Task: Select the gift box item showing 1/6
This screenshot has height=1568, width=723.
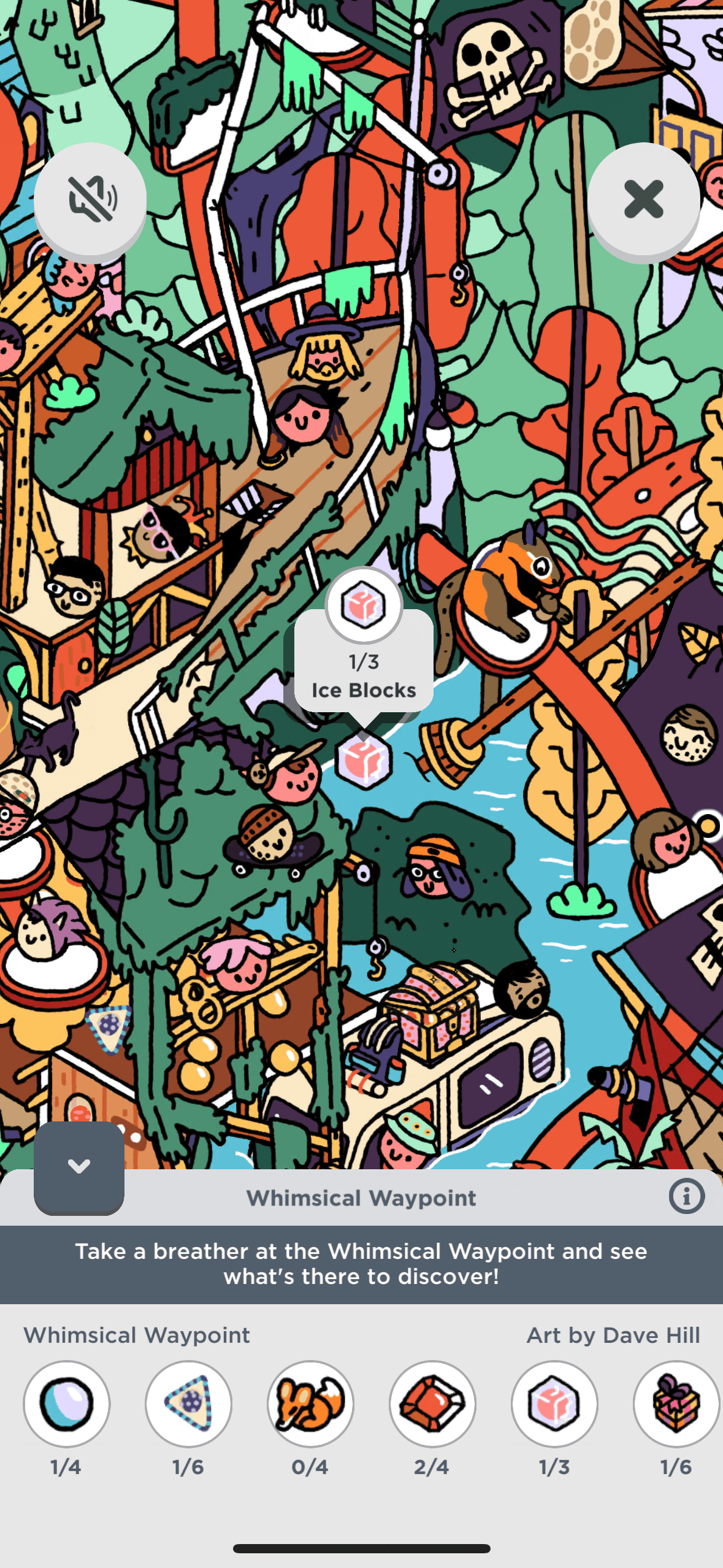Action: coord(676,1404)
